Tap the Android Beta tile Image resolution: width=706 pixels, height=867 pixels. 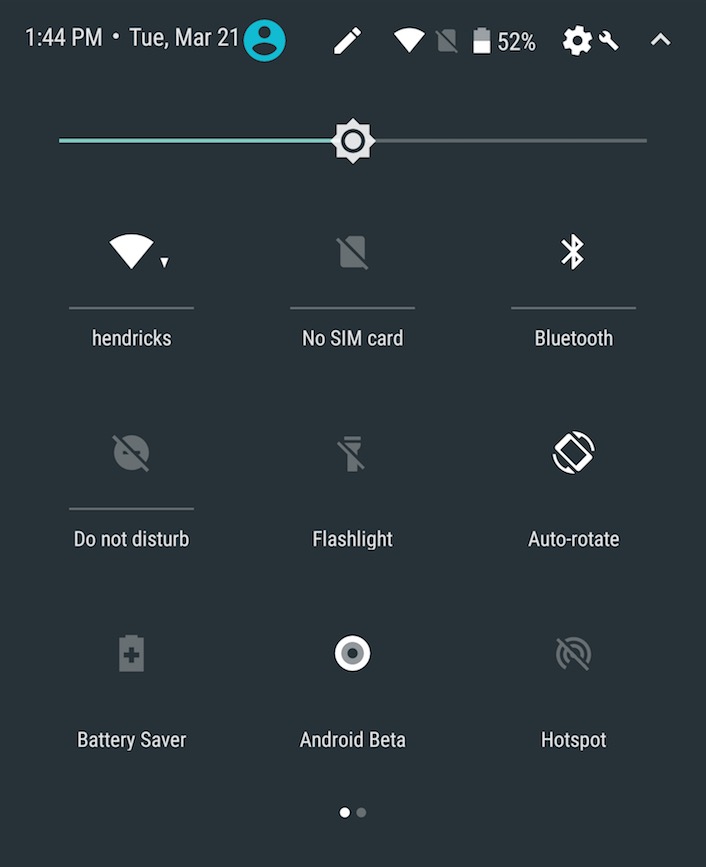pyautogui.click(x=352, y=655)
